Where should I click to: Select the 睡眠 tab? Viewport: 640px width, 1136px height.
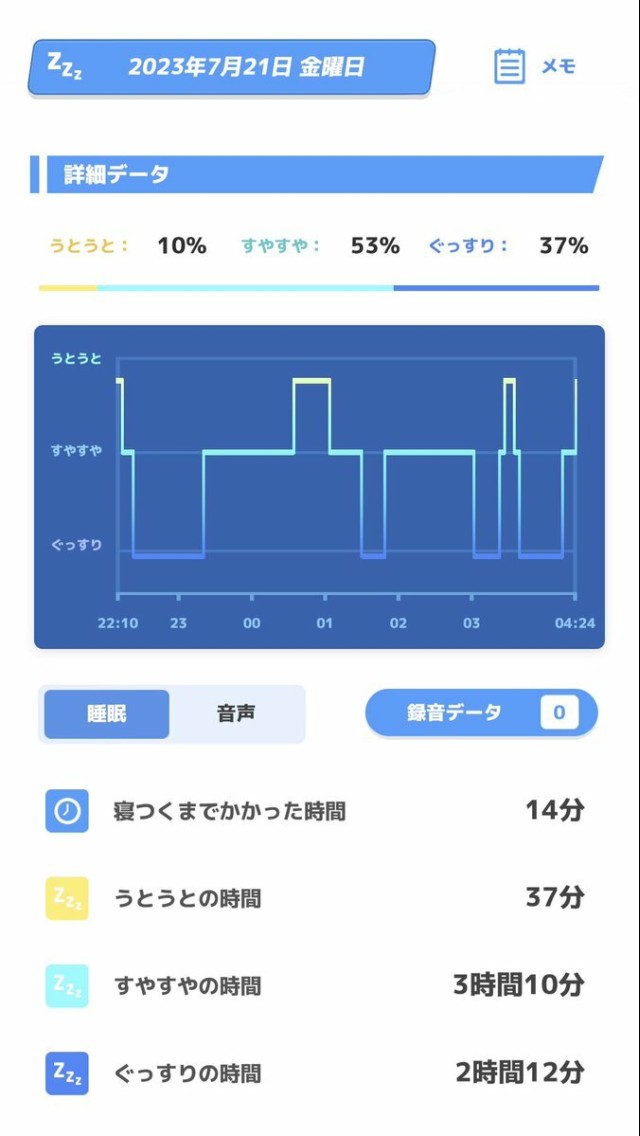[107, 714]
